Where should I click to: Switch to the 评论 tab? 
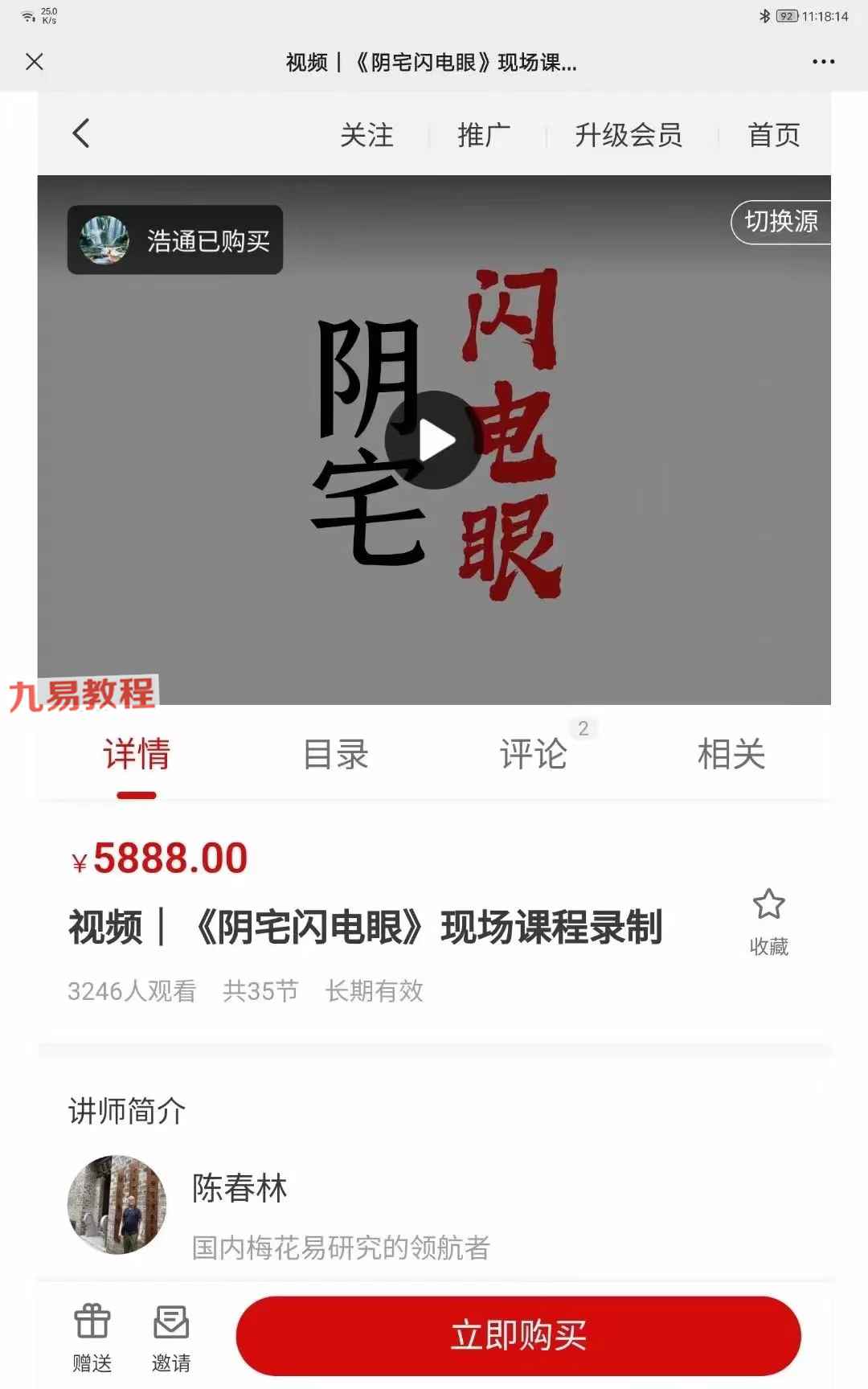coord(534,754)
